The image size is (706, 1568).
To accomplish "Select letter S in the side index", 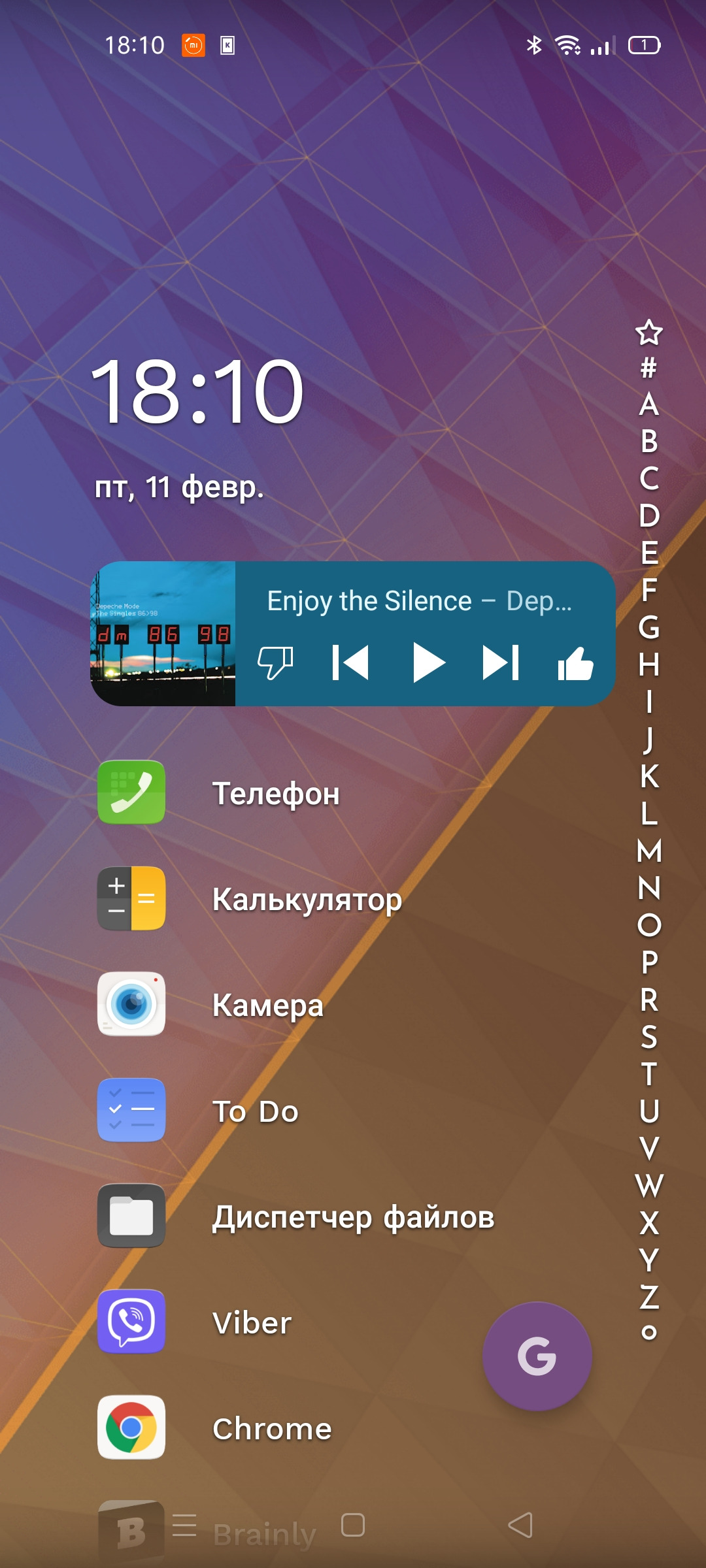I will click(x=649, y=1037).
